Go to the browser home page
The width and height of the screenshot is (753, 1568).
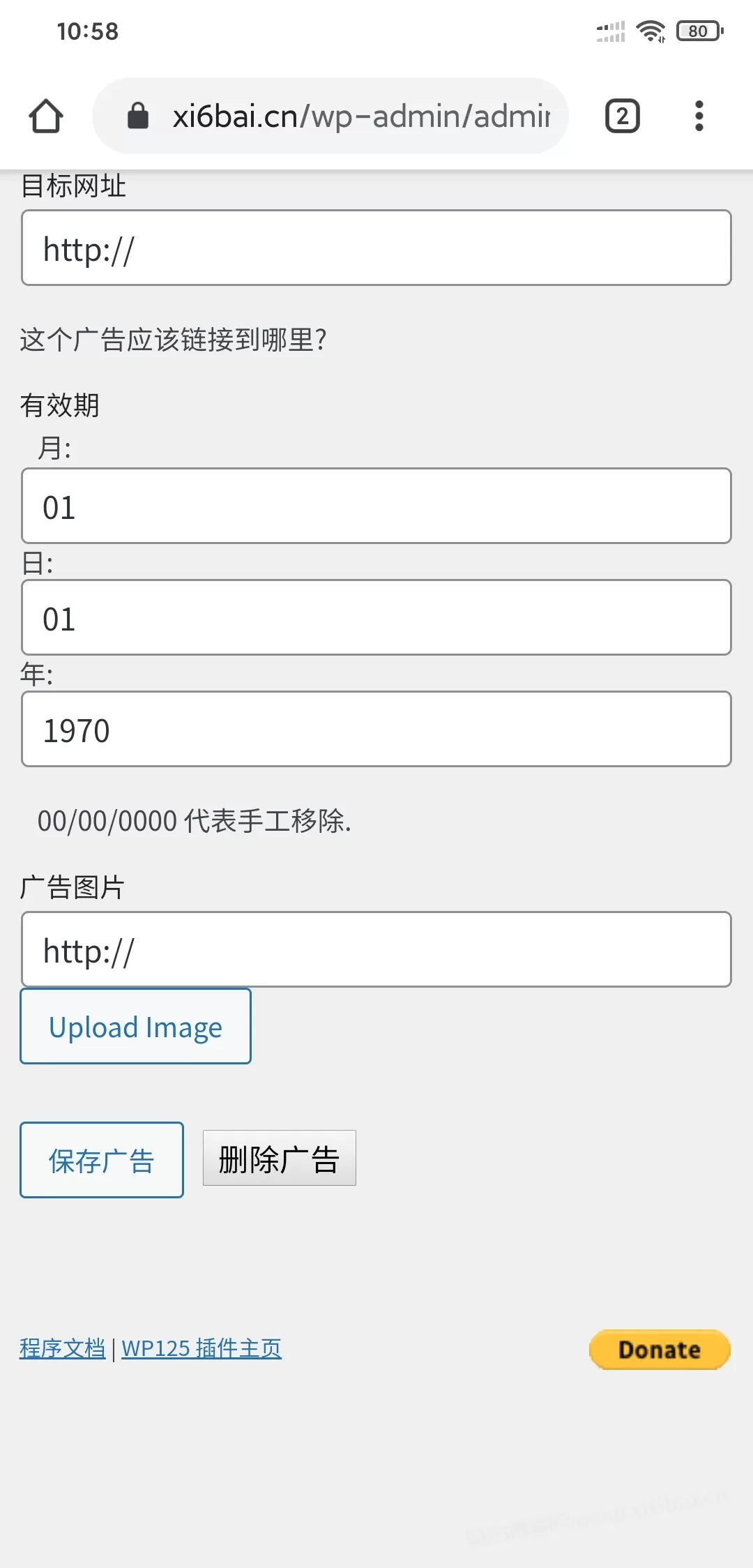[x=46, y=116]
